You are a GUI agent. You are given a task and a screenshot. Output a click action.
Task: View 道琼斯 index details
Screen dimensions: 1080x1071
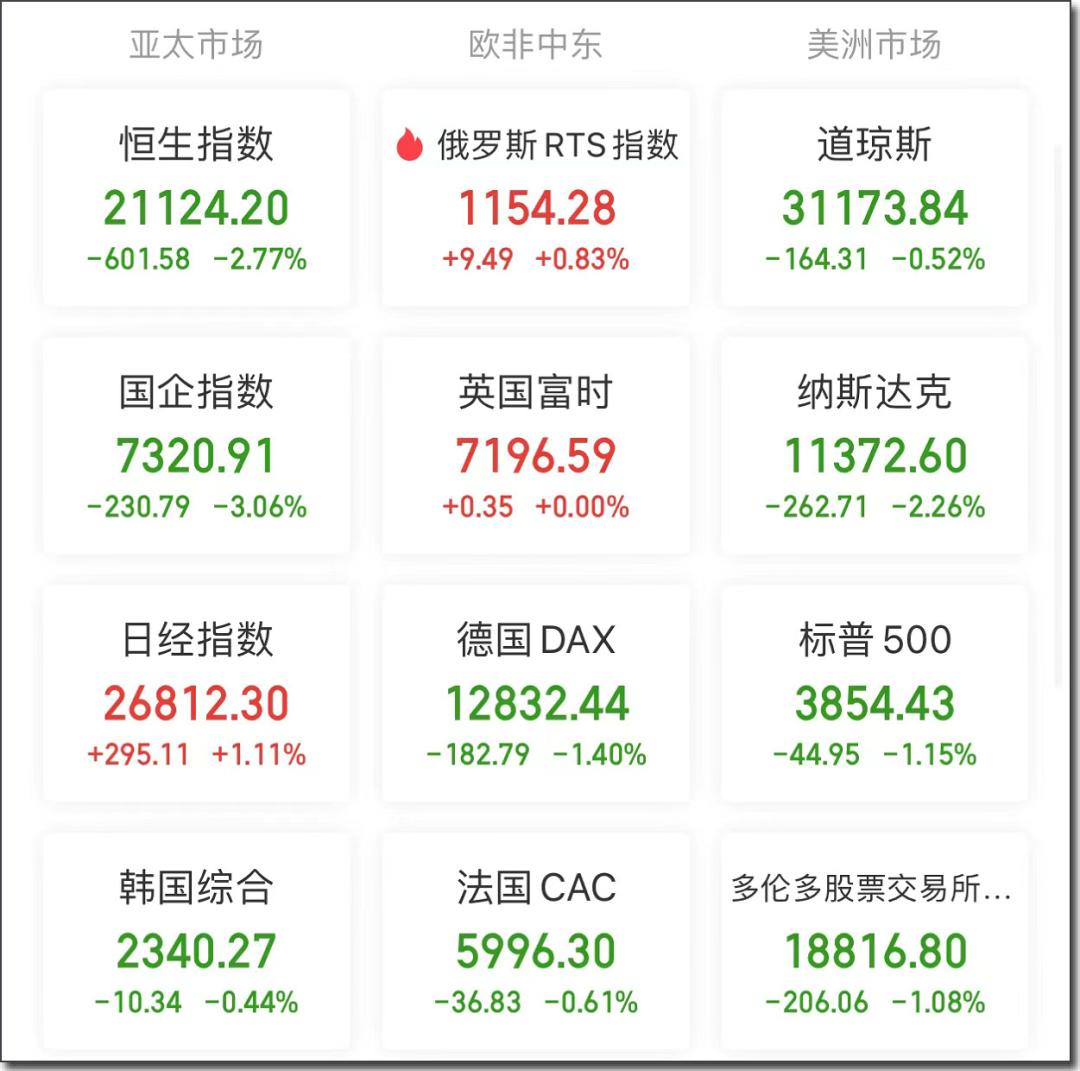tap(875, 200)
